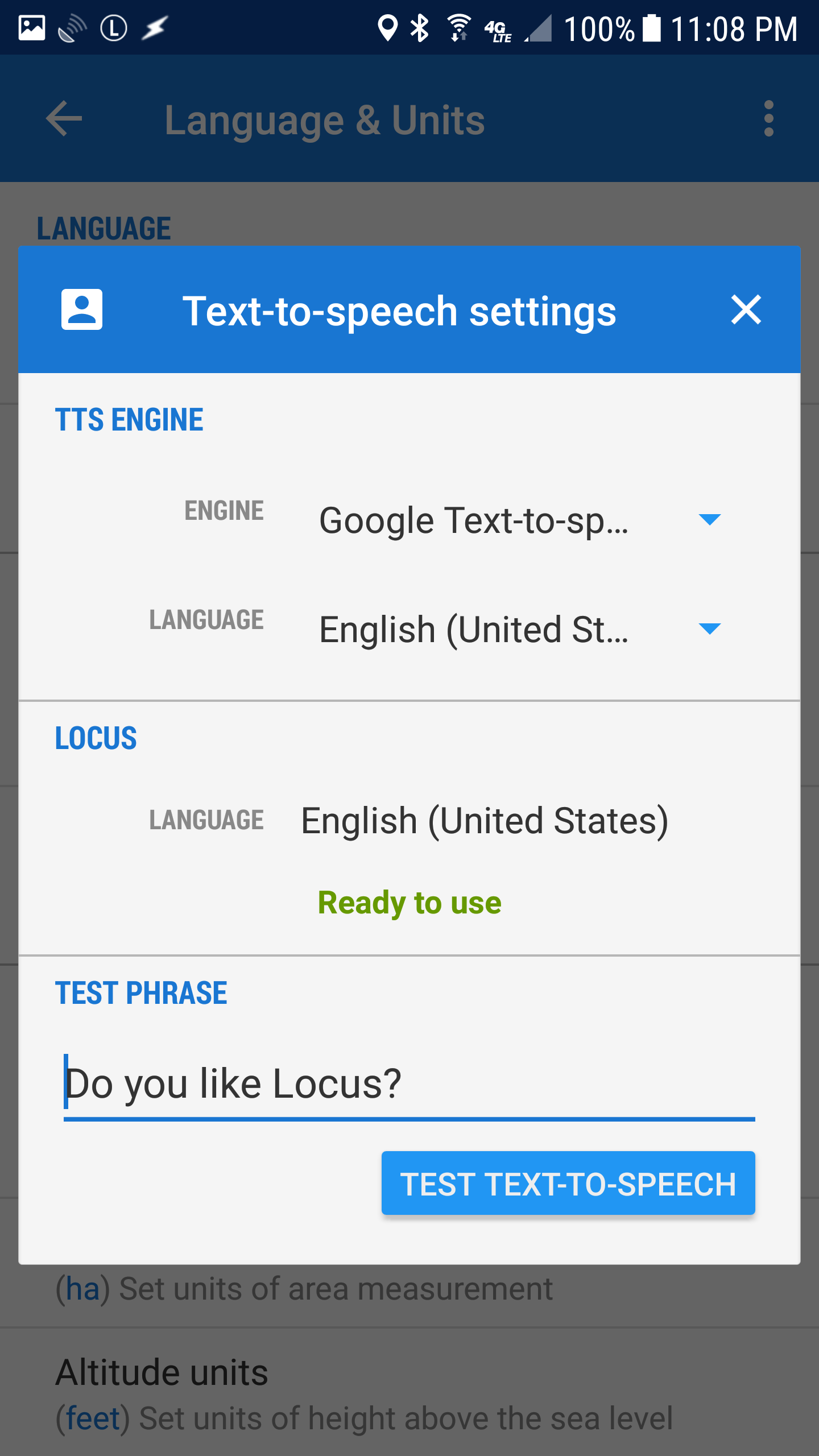Close the Text-to-speech settings dialog
Screen dimensions: 819x1456
(746, 310)
